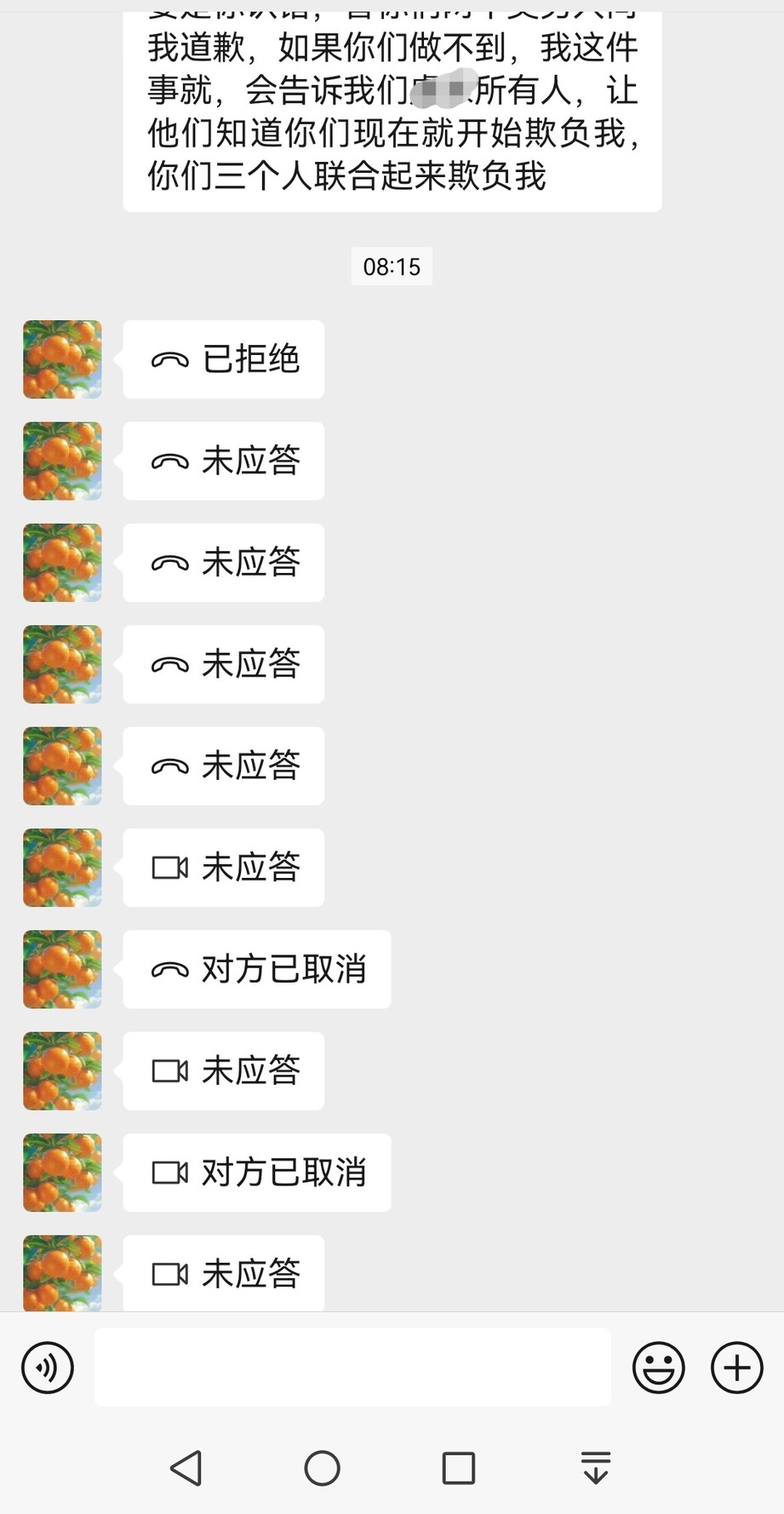Hide the navigation bar with down arrow
This screenshot has height=1514, width=784.
[596, 1467]
